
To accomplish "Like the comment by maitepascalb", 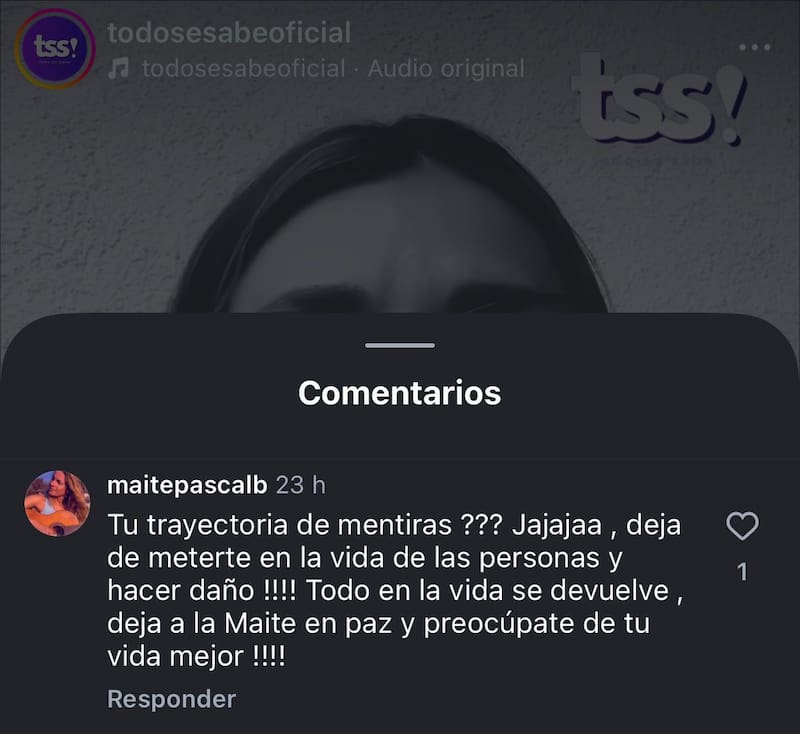I will tap(742, 526).
